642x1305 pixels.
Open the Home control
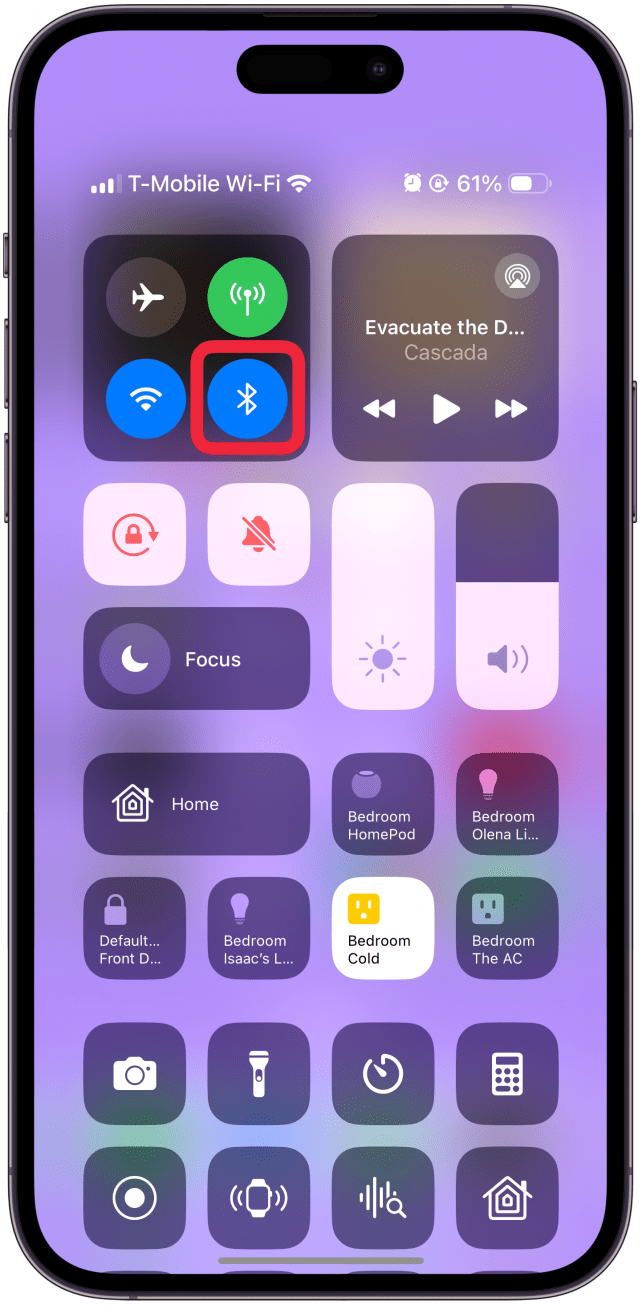click(x=196, y=804)
